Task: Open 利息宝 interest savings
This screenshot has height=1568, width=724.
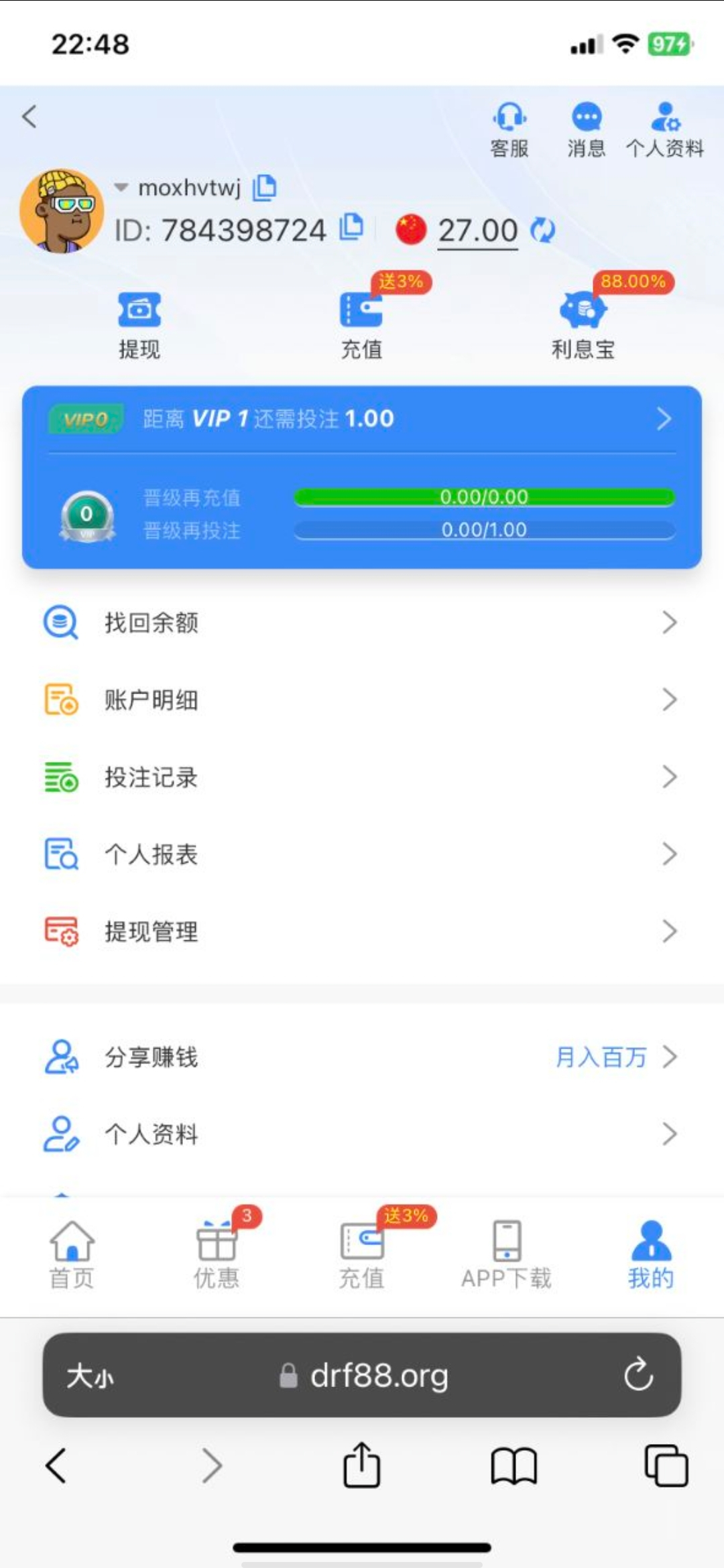Action: 583,325
